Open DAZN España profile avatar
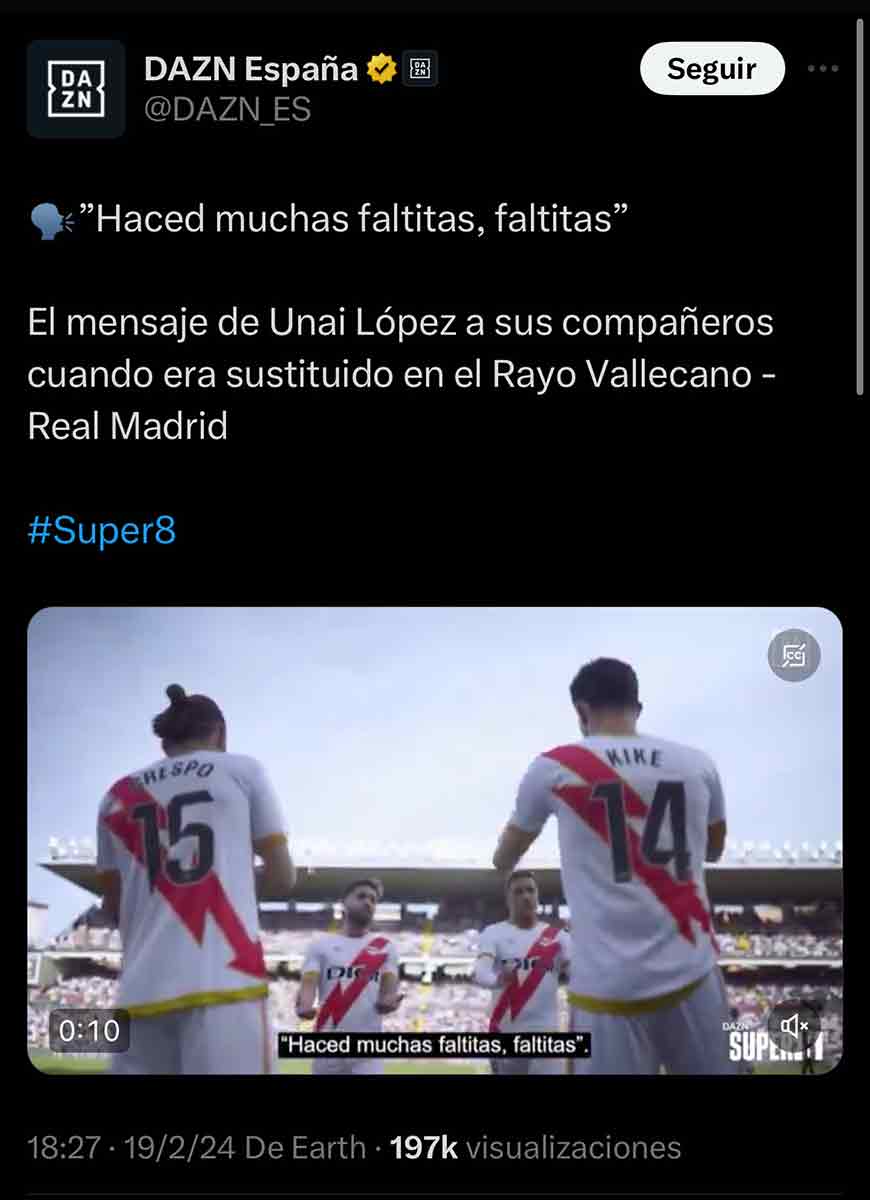This screenshot has height=1200, width=870. point(76,89)
